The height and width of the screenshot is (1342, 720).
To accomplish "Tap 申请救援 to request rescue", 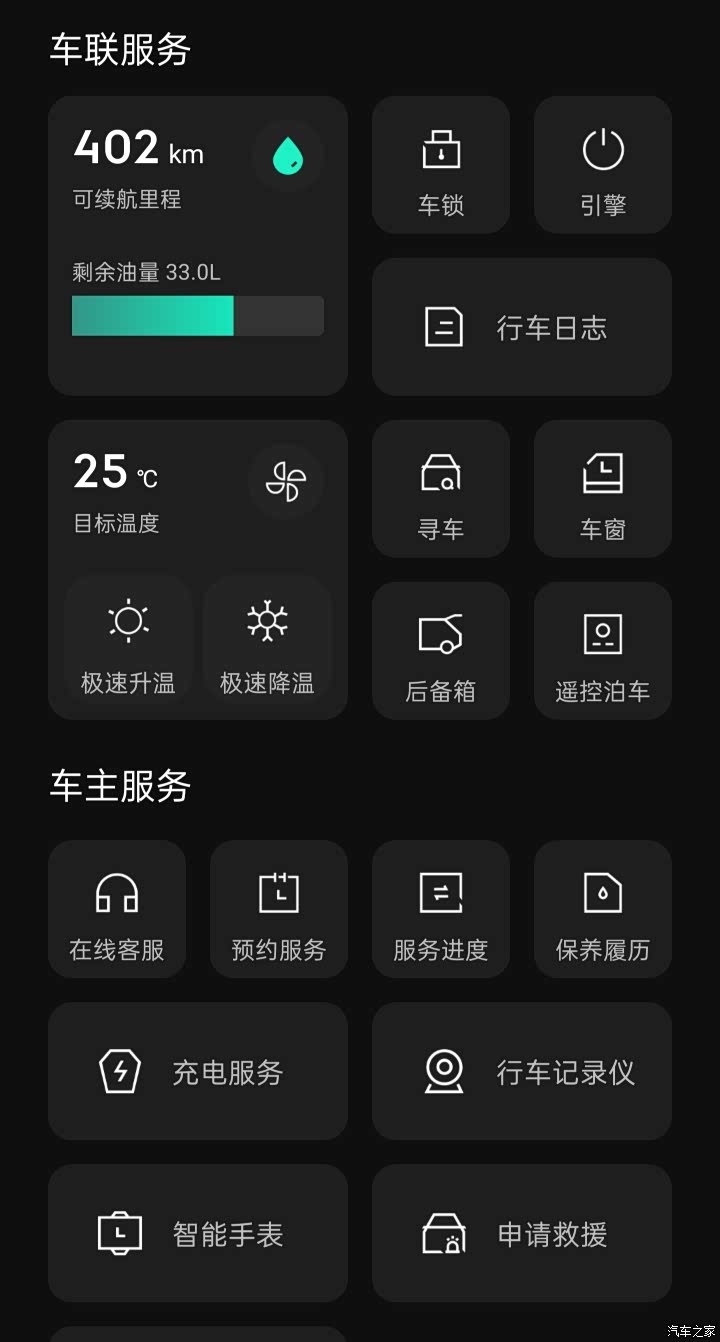I will (522, 1233).
